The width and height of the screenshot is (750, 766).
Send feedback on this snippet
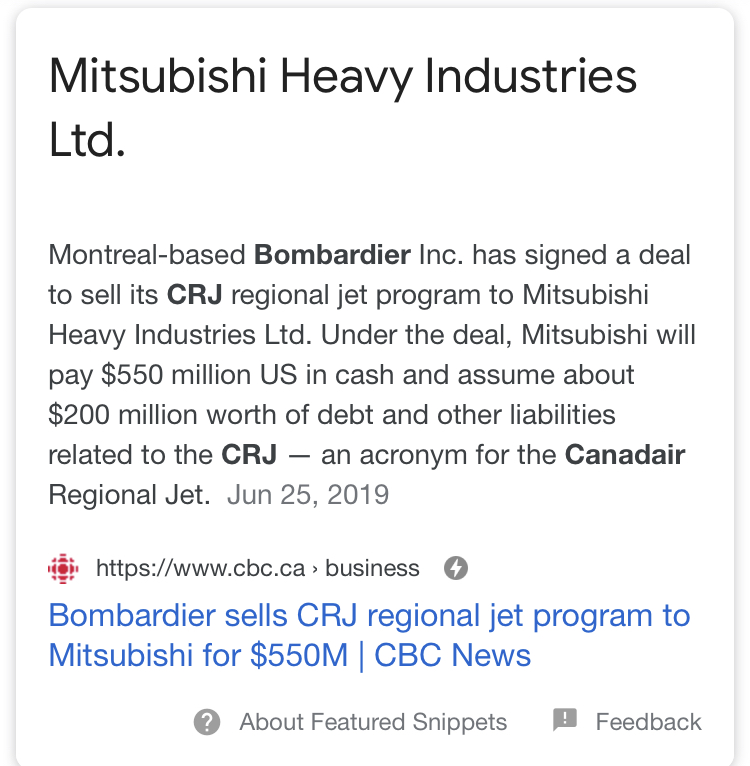(x=627, y=721)
